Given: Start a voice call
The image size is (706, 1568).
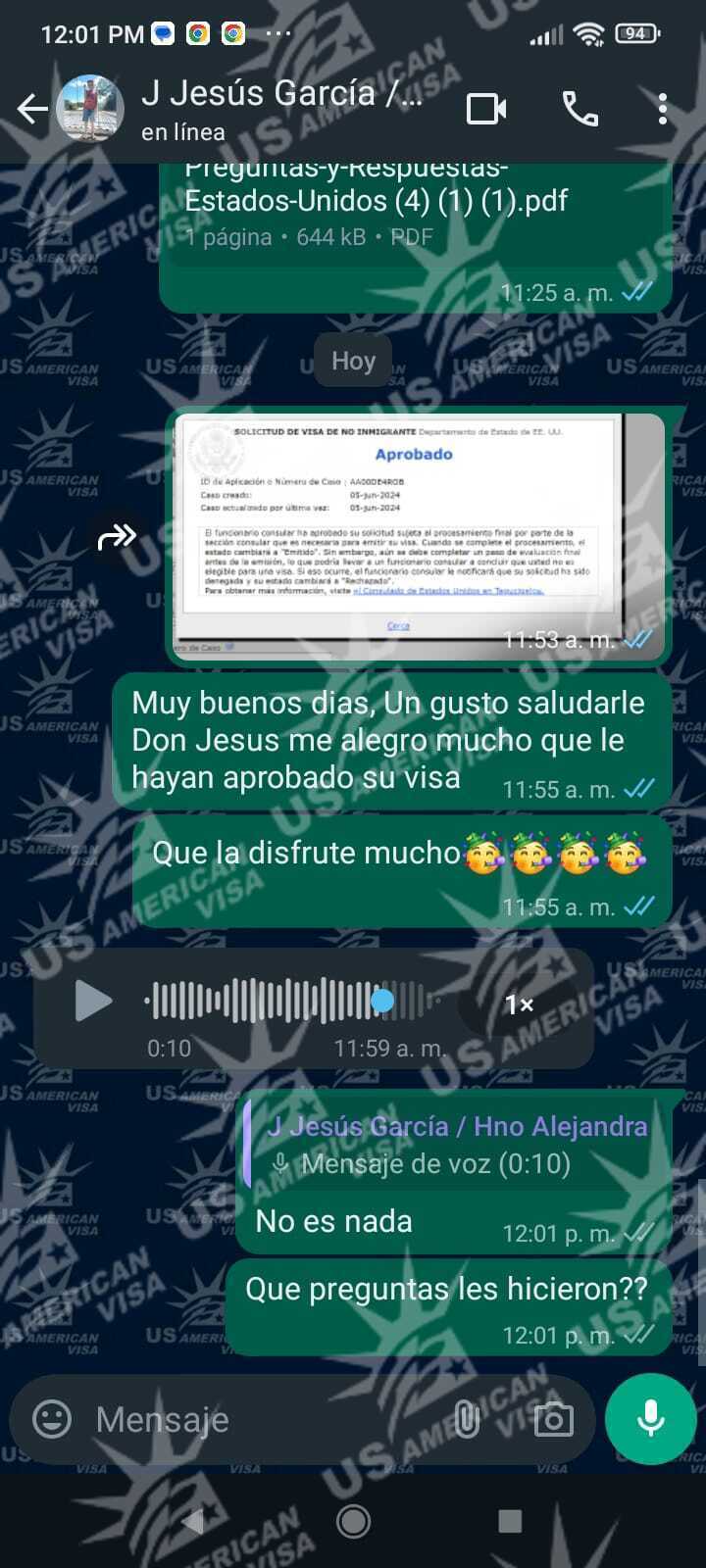Looking at the screenshot, I should 580,109.
